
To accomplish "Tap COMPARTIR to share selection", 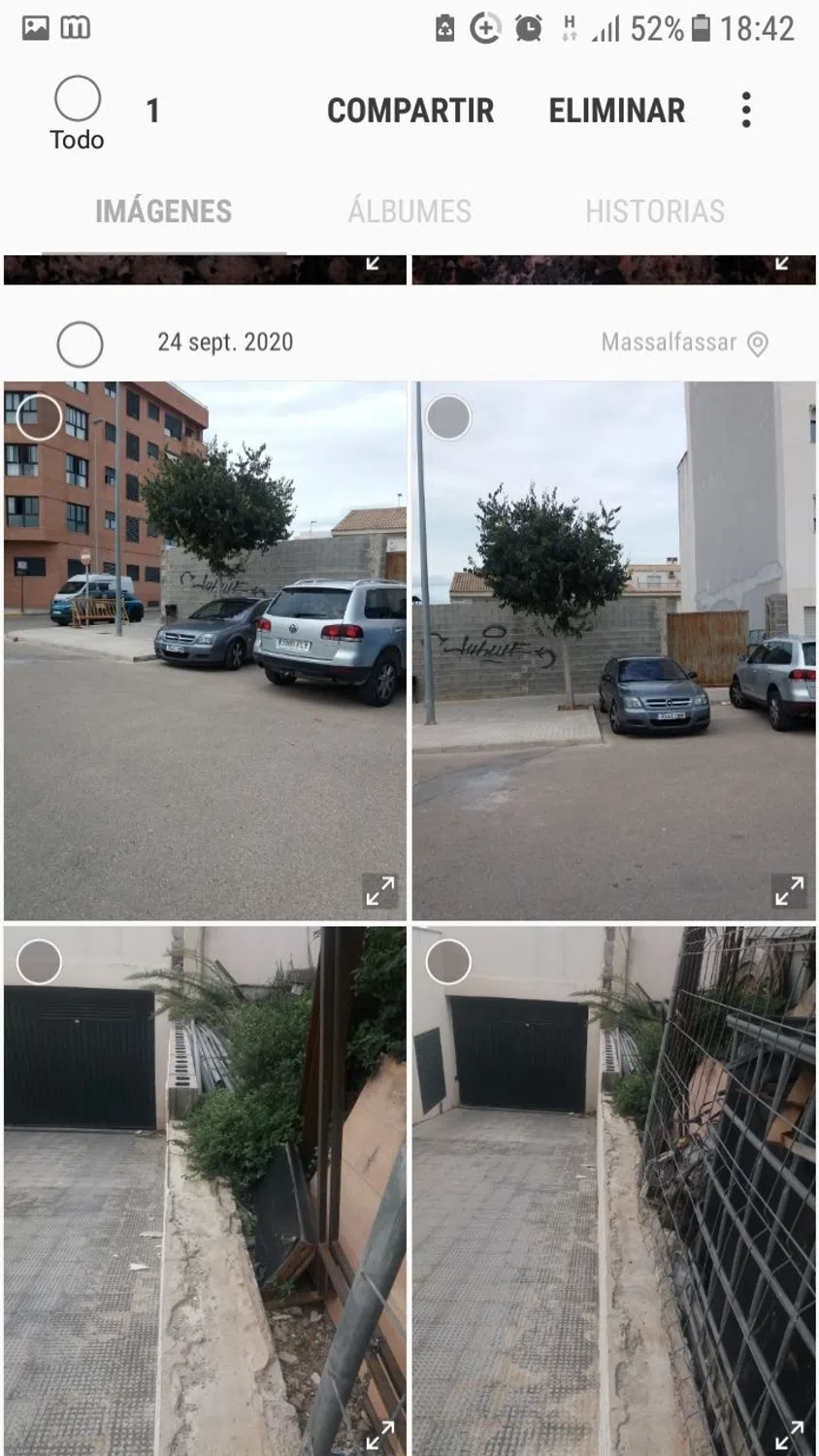I will 410,111.
